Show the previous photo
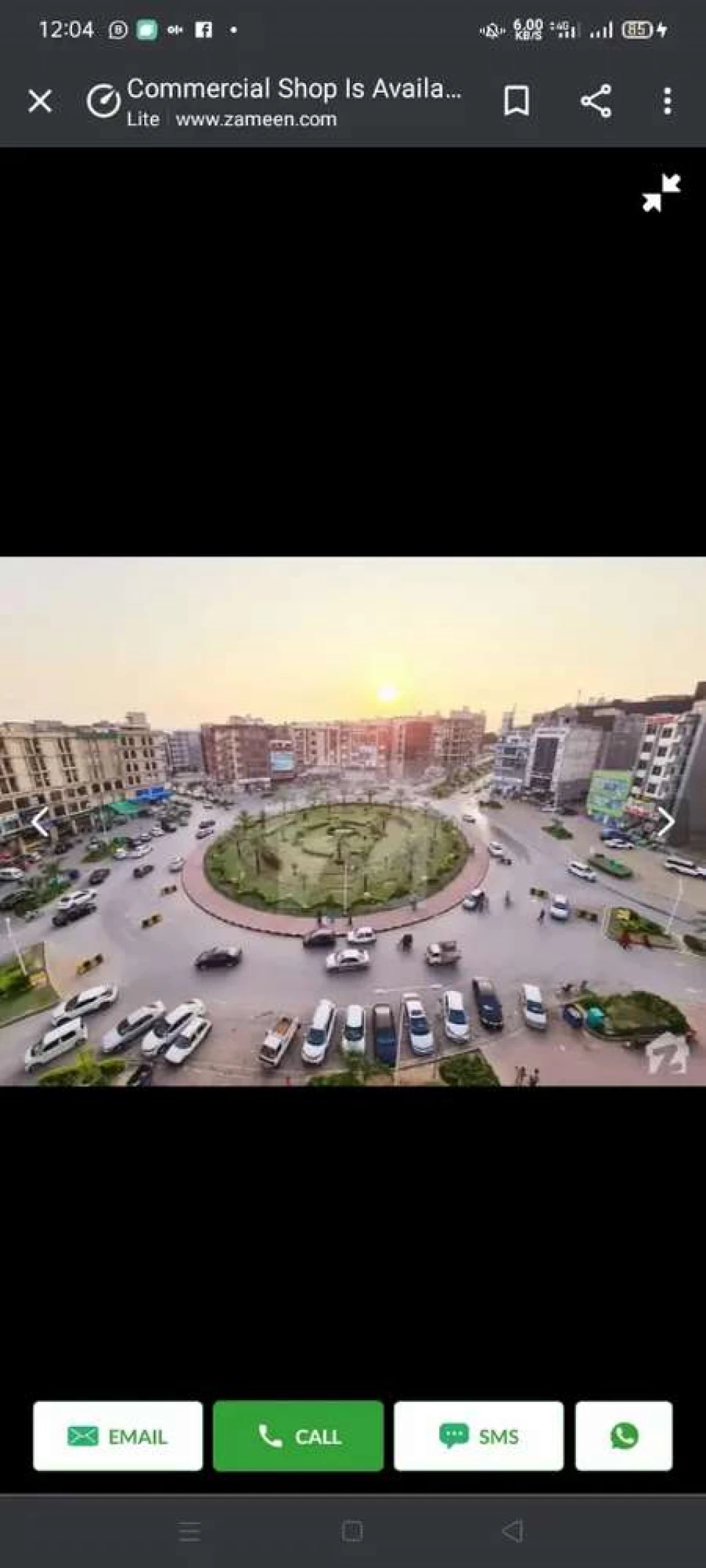 pyautogui.click(x=40, y=822)
